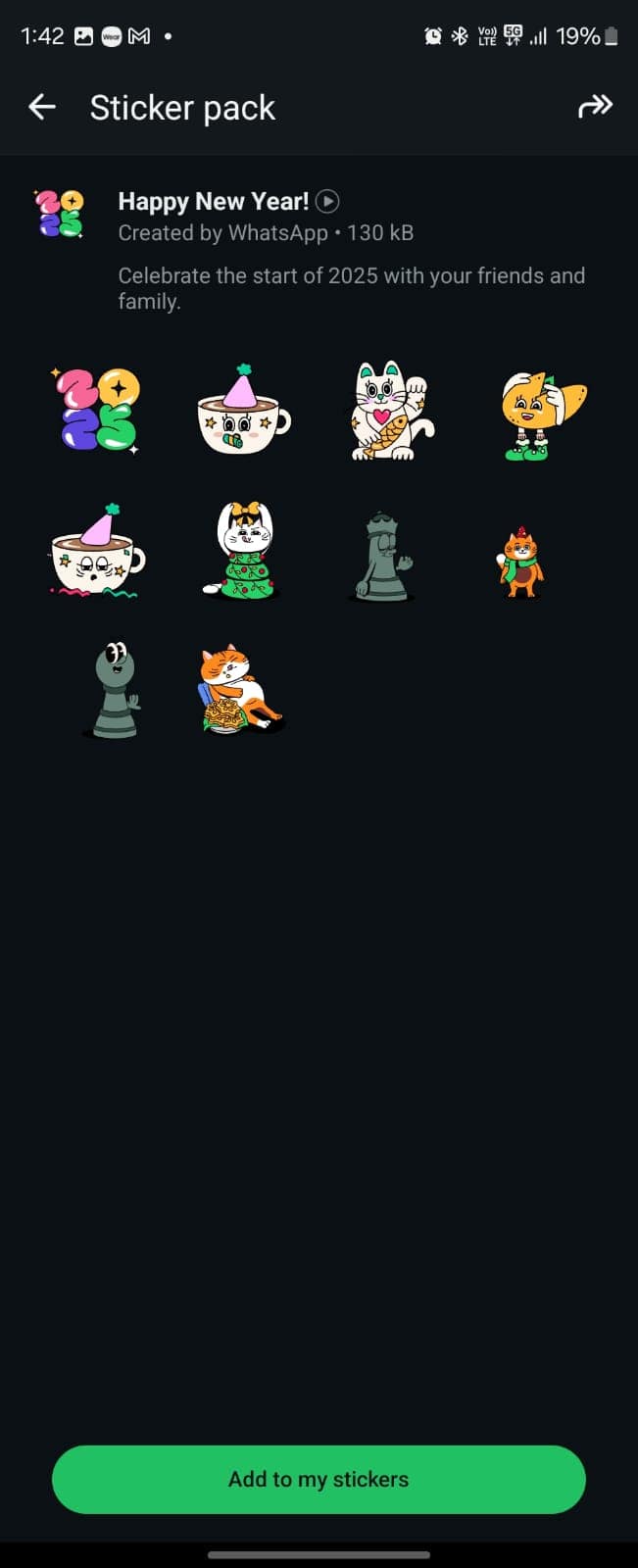Forward this sticker pack
The image size is (638, 1568).
(x=595, y=106)
